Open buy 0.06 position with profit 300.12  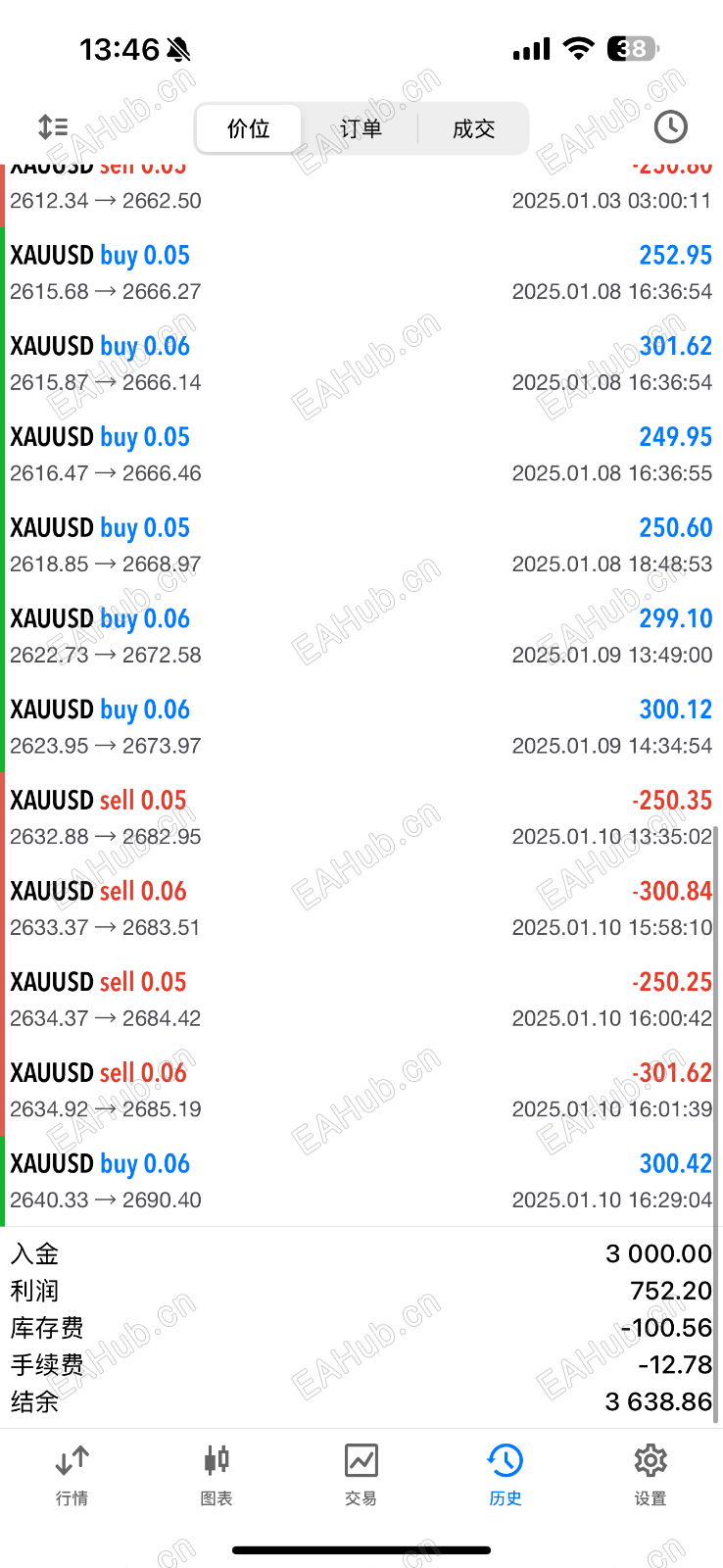(x=361, y=727)
